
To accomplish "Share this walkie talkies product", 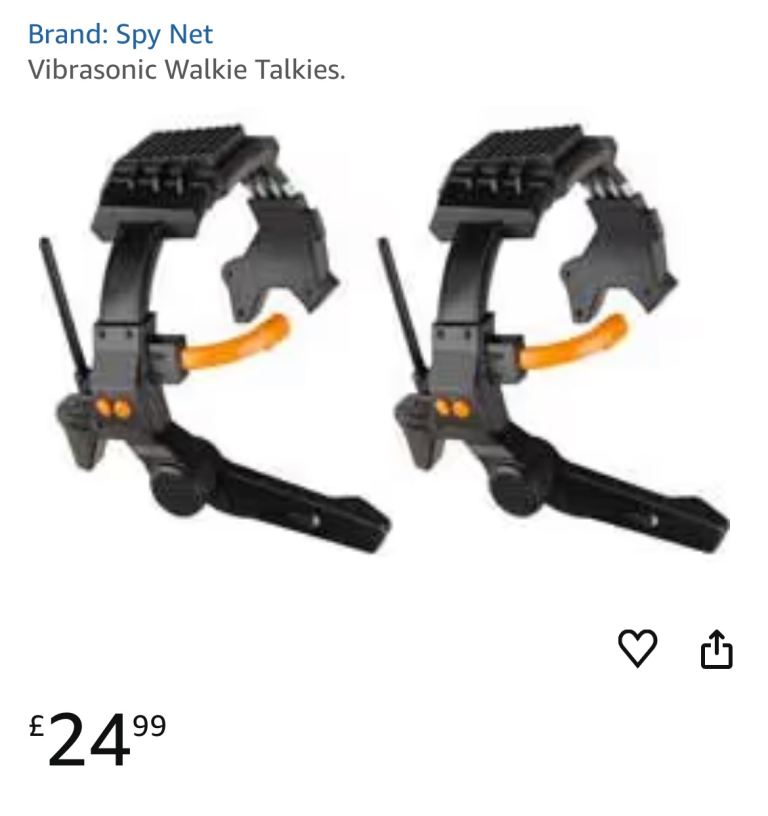I will pos(716,650).
